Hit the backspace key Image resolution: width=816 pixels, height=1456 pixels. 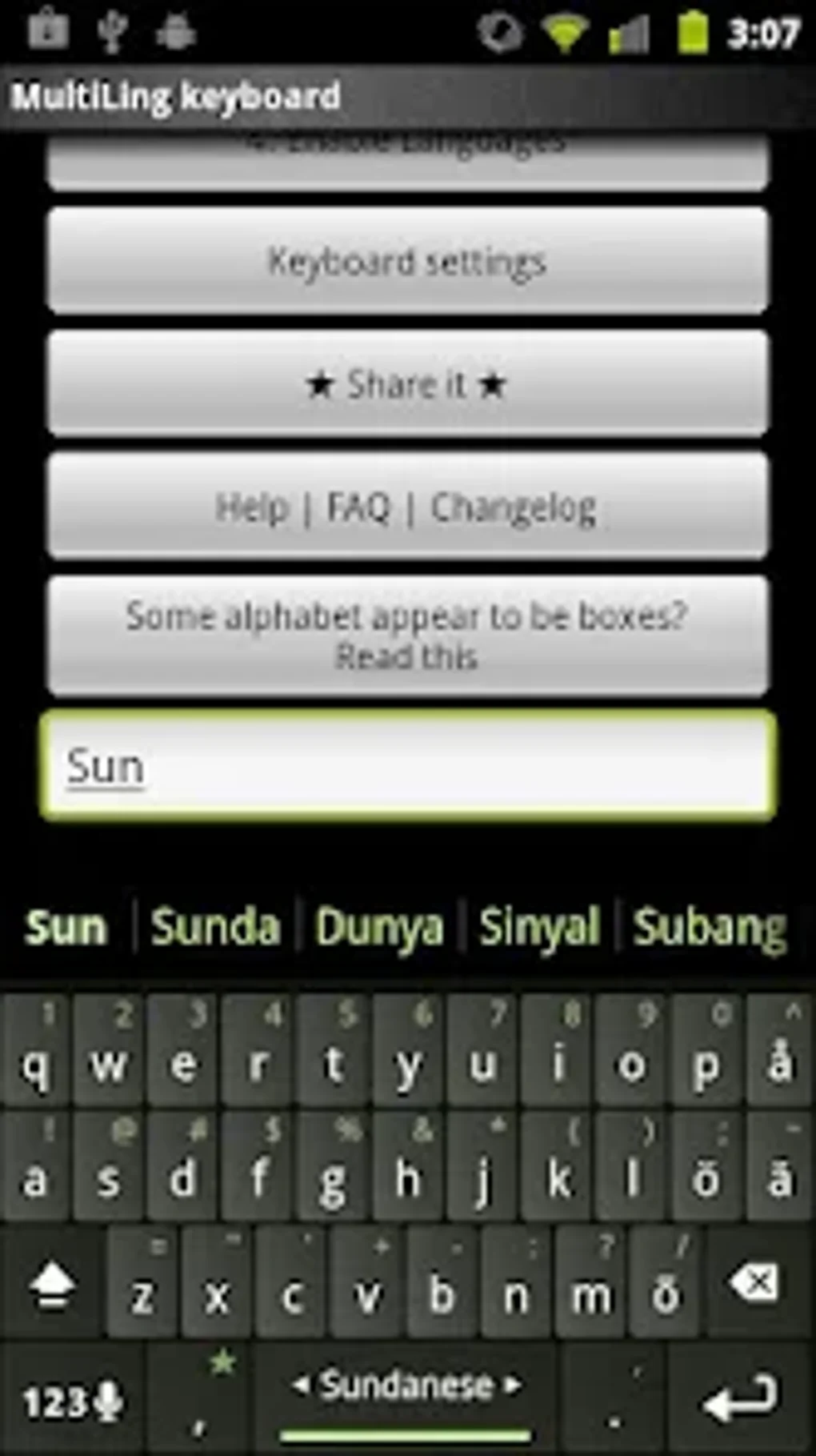(754, 1285)
